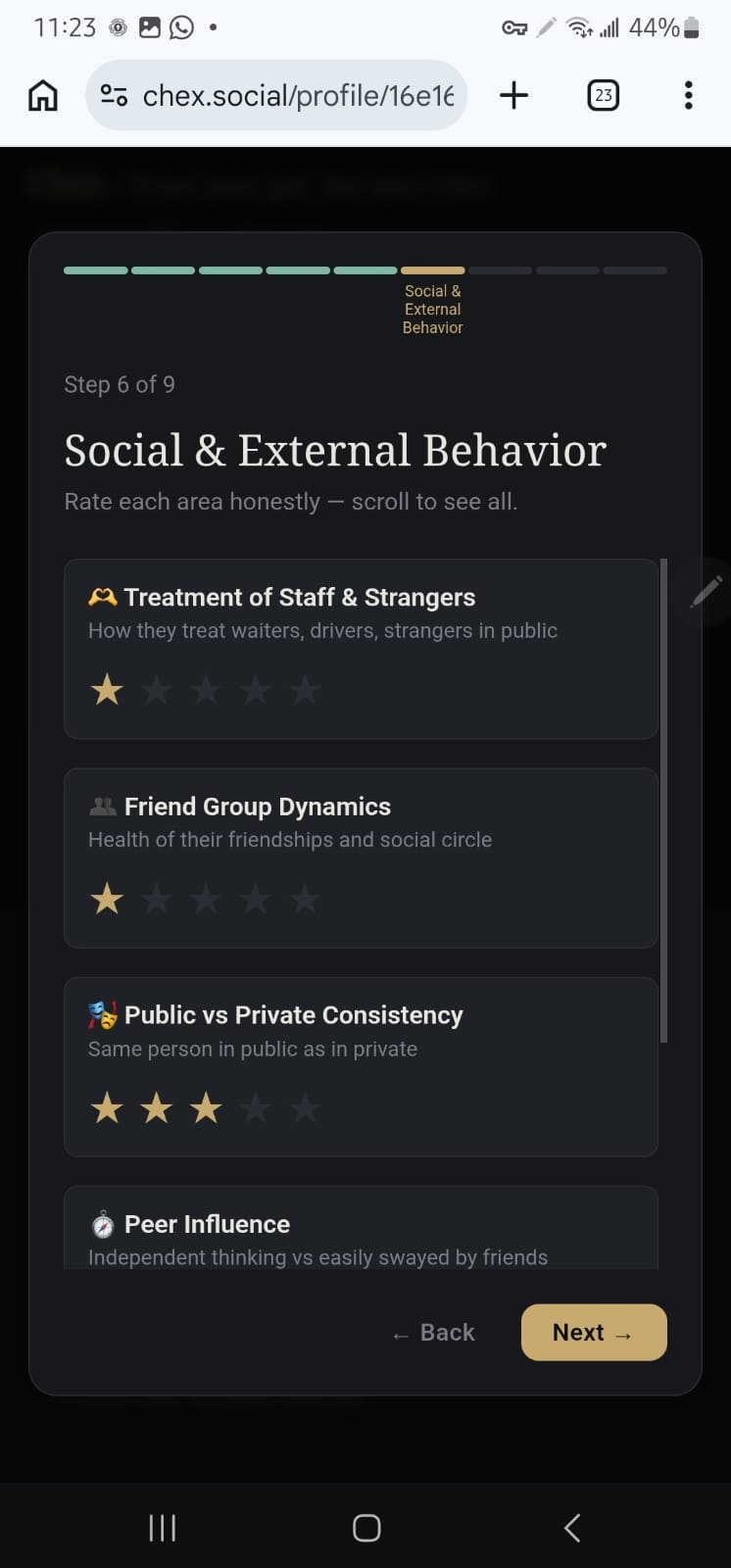The image size is (731, 1568).
Task: Lower Public vs Private Consistency to one star
Action: coord(107,1108)
